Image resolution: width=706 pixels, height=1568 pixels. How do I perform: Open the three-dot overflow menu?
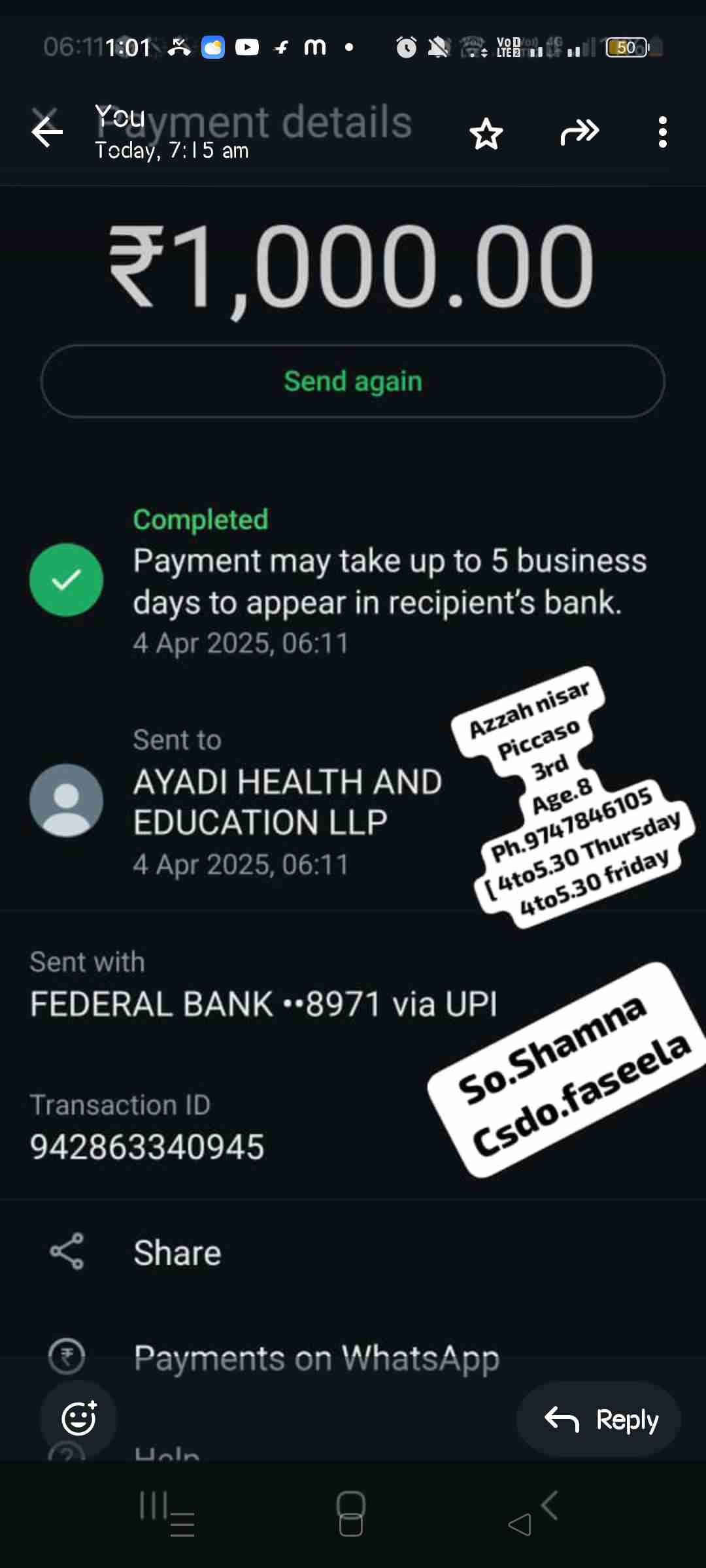(x=662, y=133)
